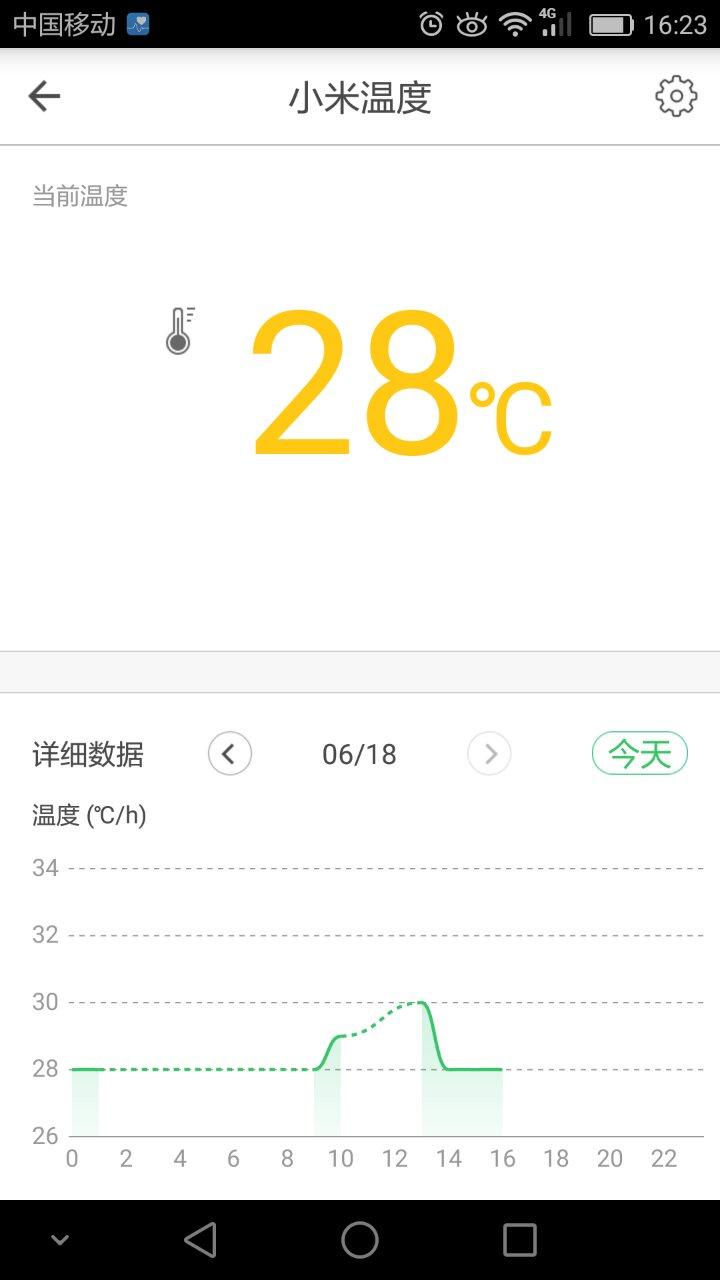Open the settings gear icon

coord(676,97)
